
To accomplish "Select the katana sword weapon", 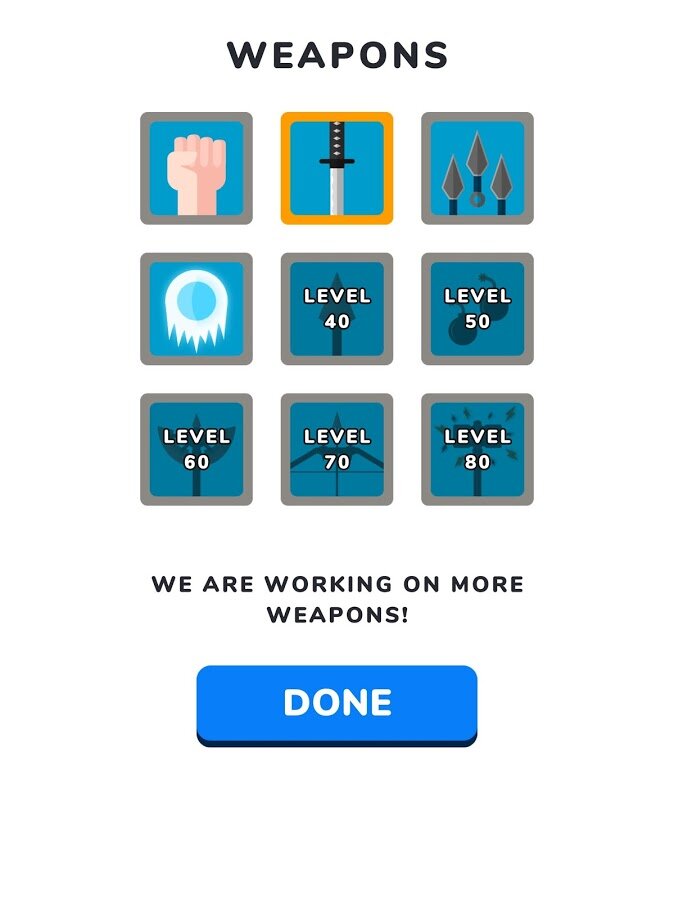I will 337,168.
